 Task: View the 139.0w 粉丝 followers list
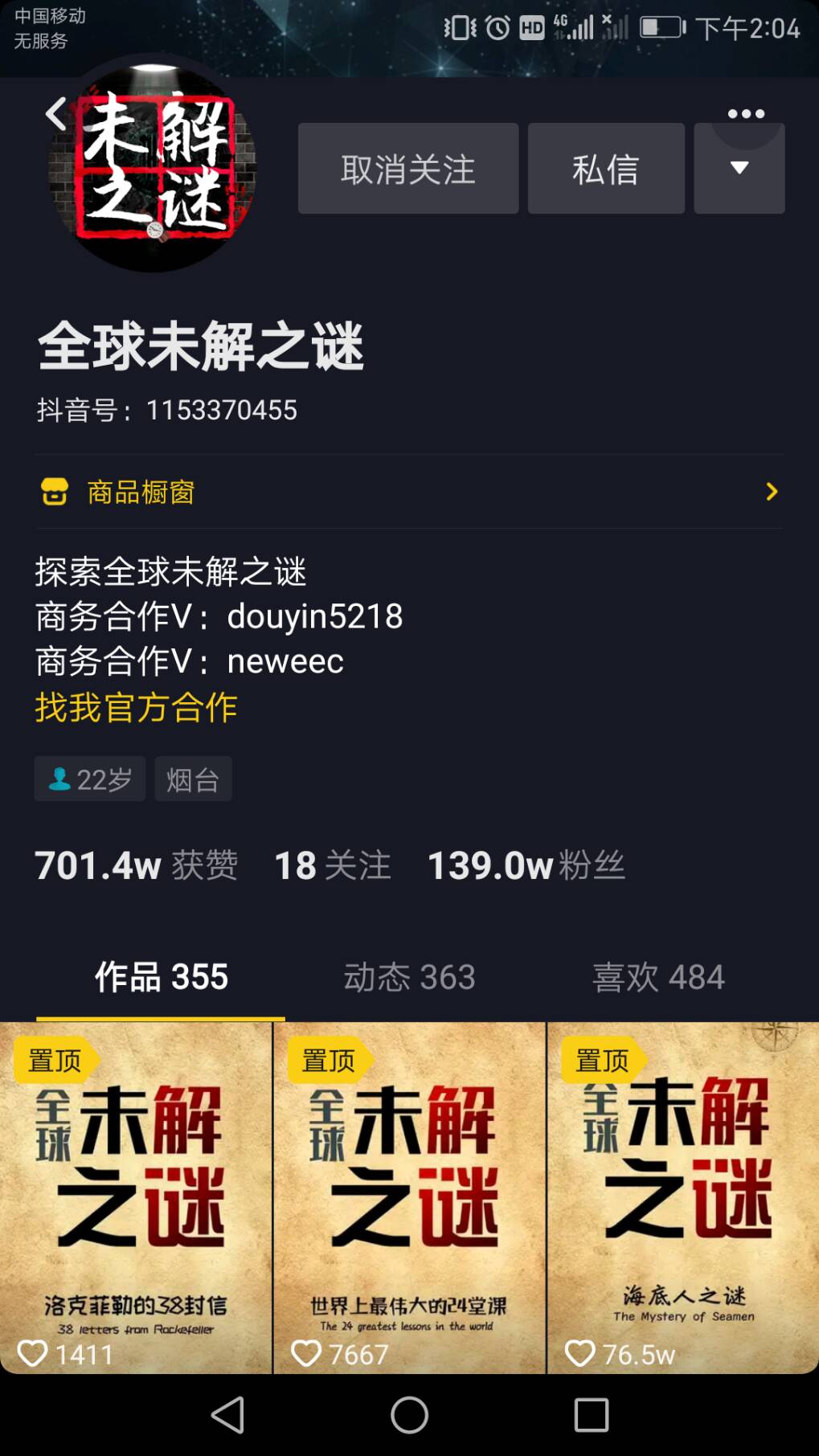(526, 865)
